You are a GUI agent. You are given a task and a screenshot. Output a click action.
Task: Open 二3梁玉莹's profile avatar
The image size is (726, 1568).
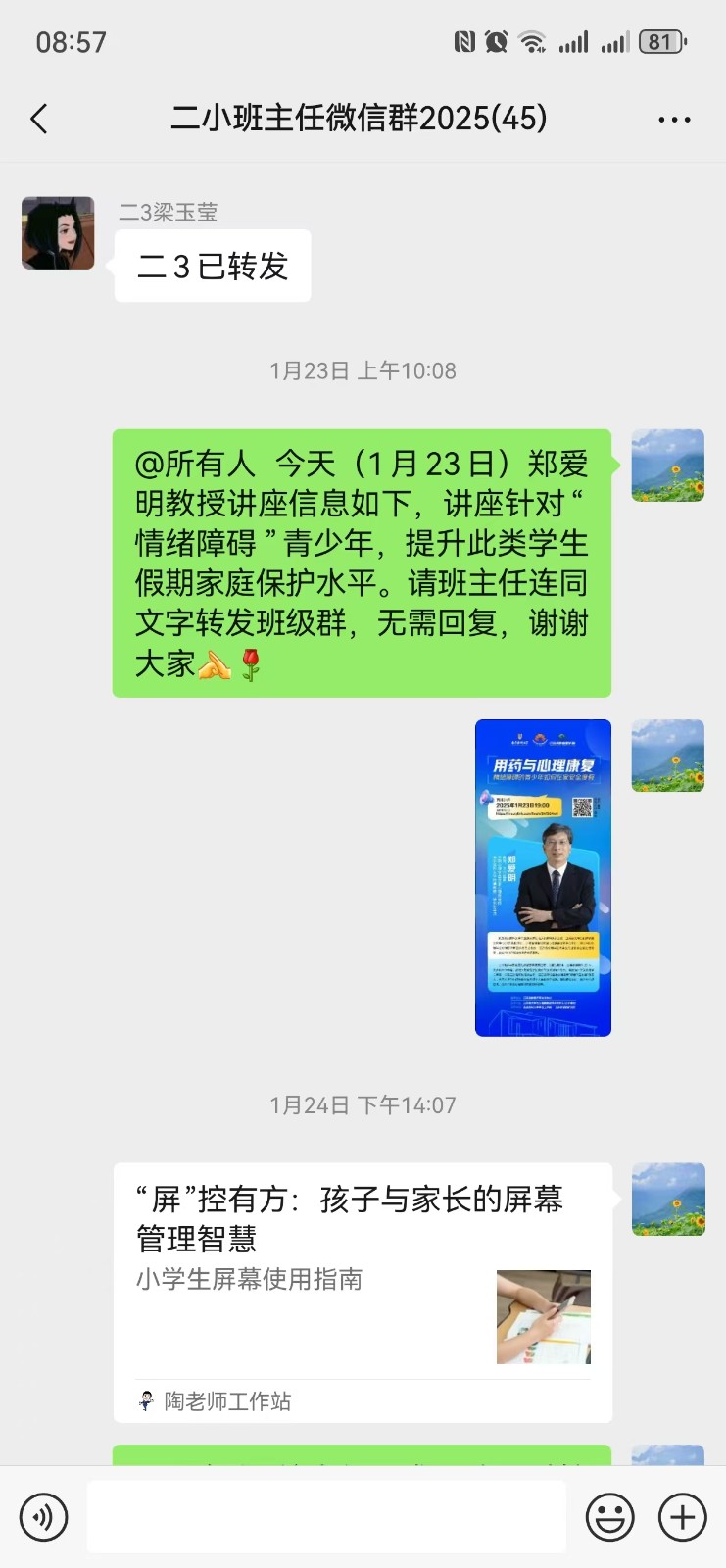[59, 233]
